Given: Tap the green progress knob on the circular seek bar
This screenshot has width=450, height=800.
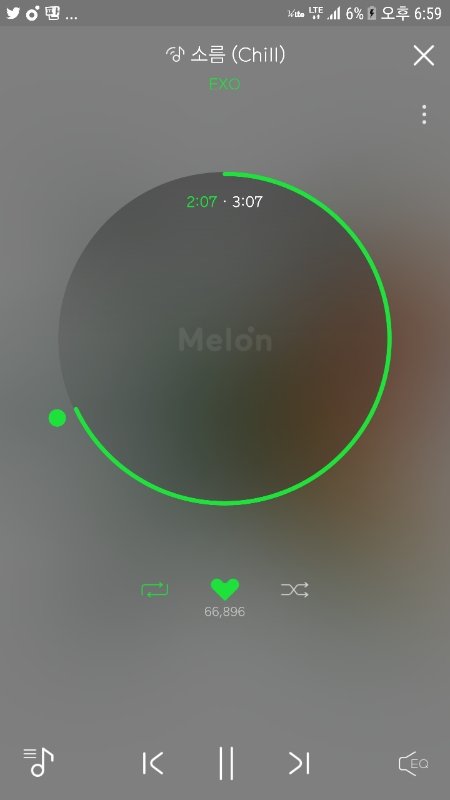Looking at the screenshot, I should [57, 418].
